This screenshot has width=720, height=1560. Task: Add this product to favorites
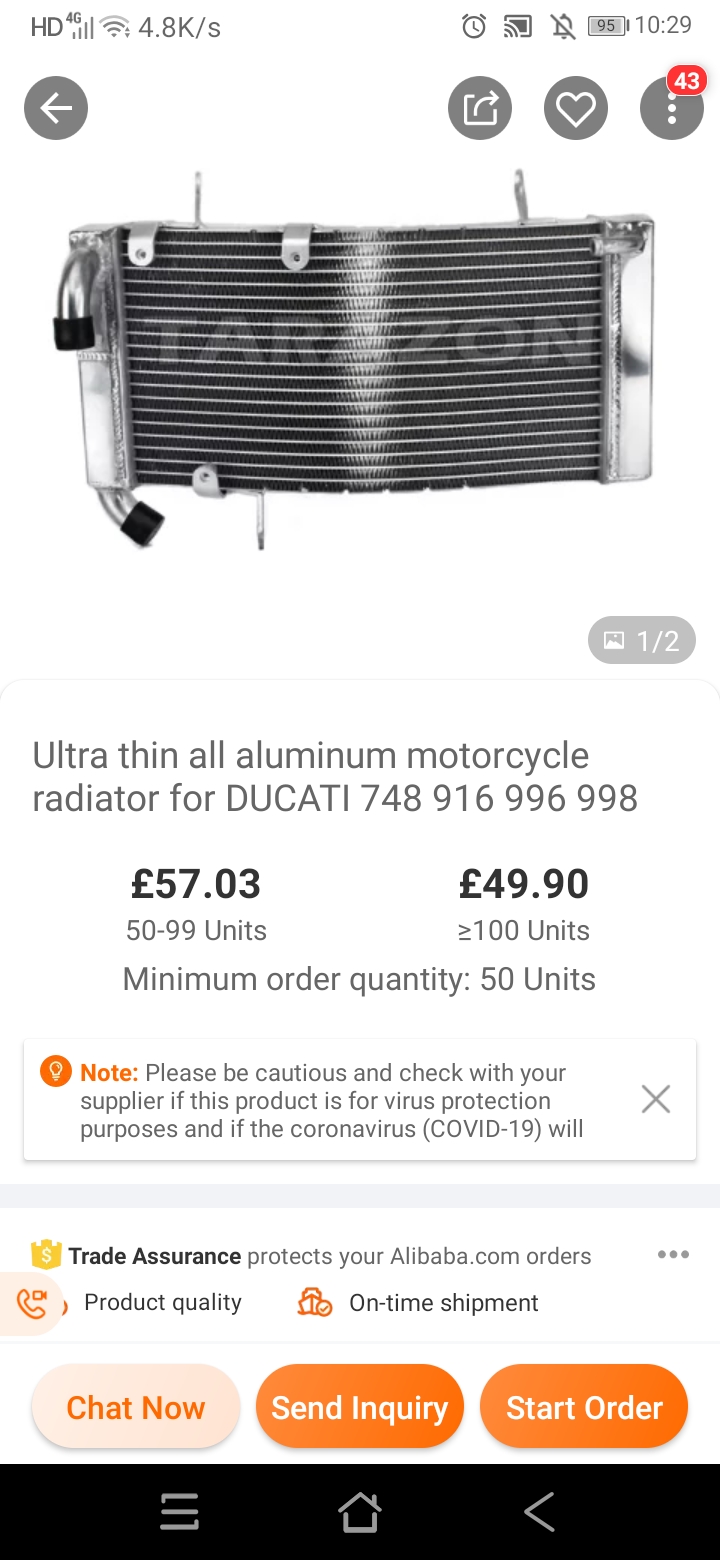tap(576, 108)
